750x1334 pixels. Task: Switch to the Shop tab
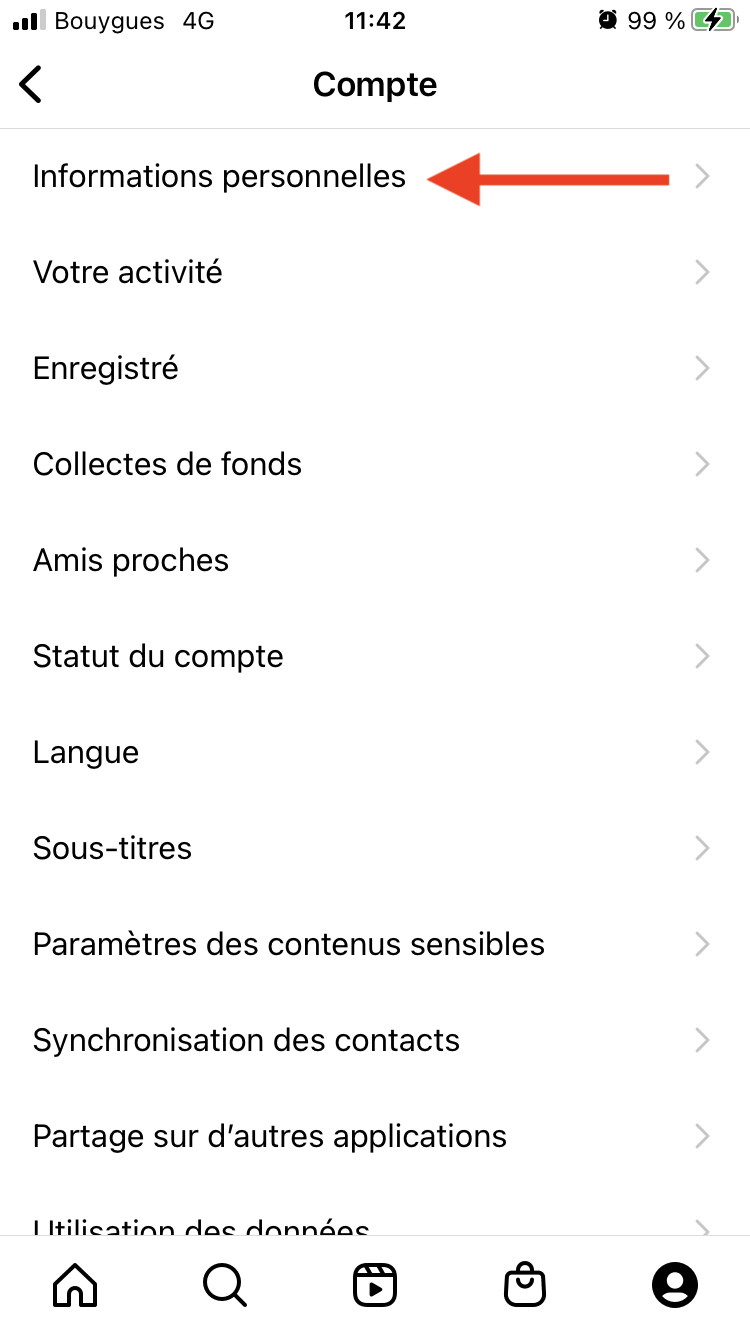[525, 1284]
